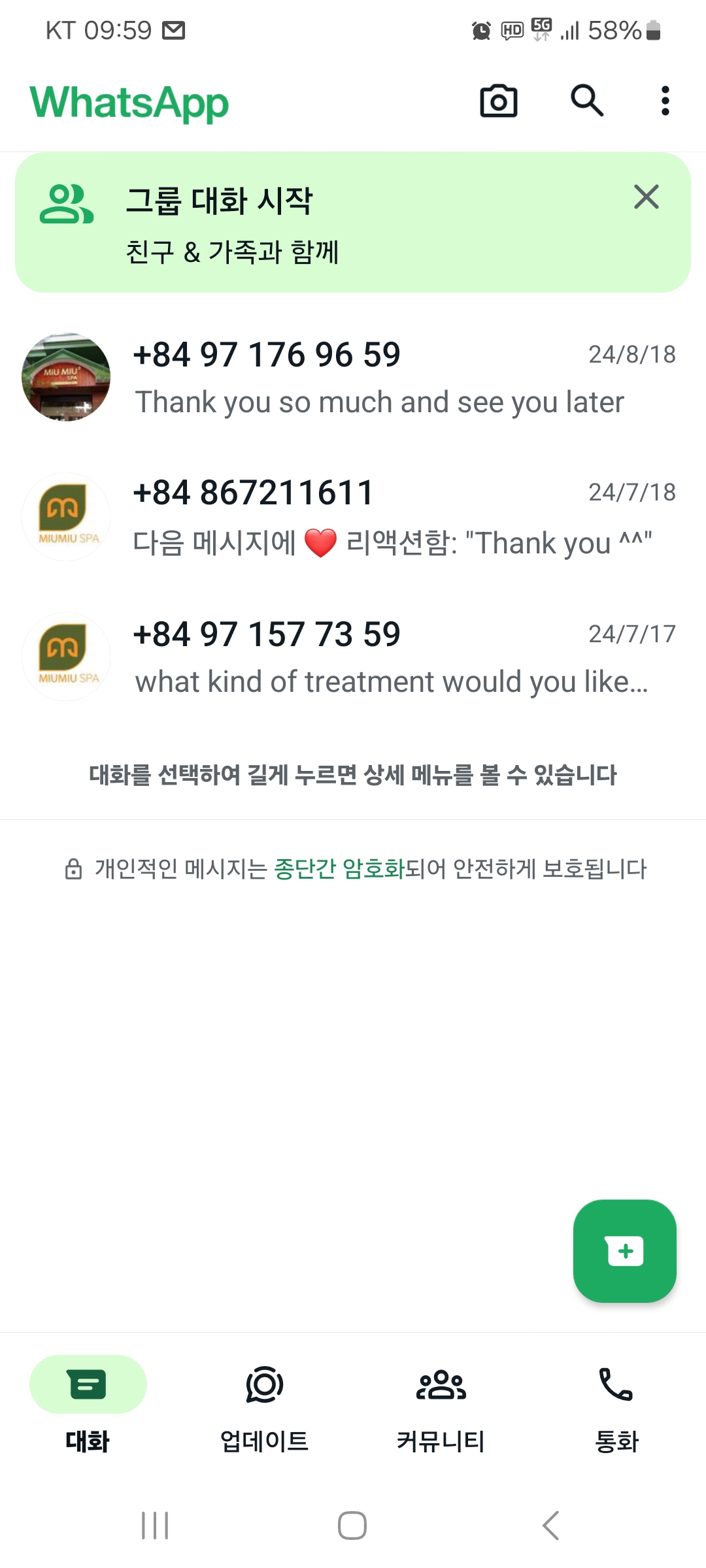View profile photo of +84 97 176 96 59
Screen dimensions: 706x1568
pyautogui.click(x=66, y=378)
